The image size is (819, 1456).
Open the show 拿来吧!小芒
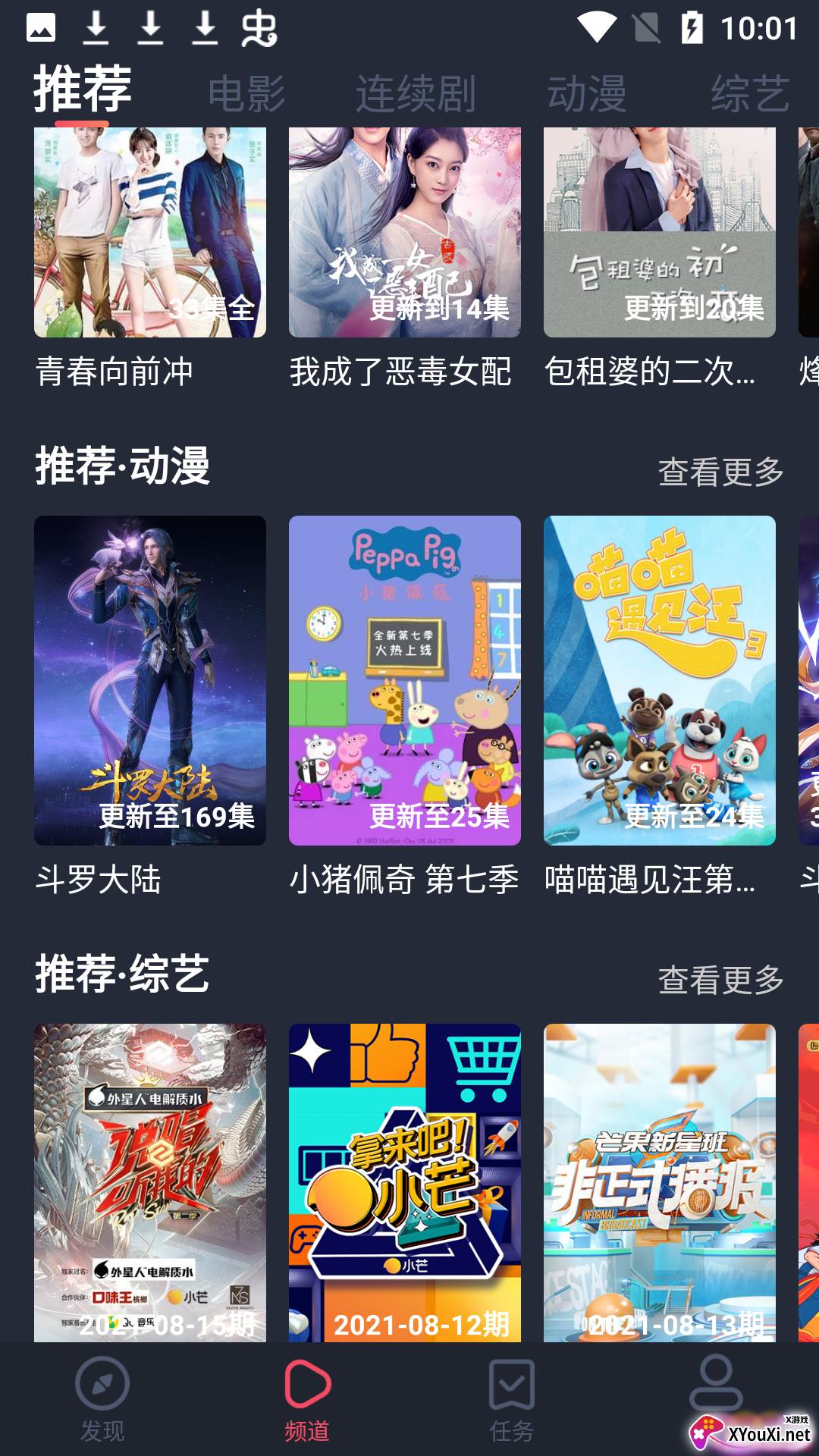[405, 1181]
